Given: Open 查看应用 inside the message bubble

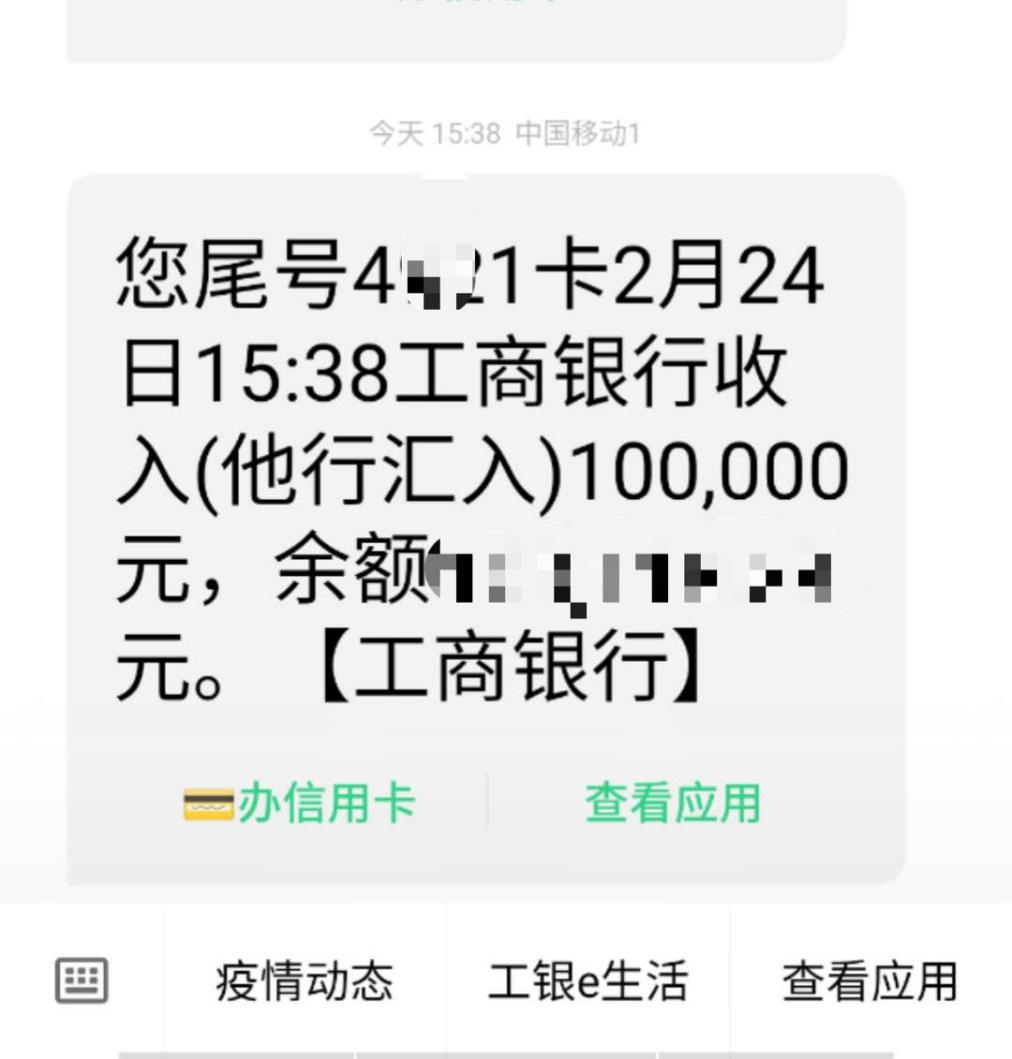Looking at the screenshot, I should click(x=672, y=803).
